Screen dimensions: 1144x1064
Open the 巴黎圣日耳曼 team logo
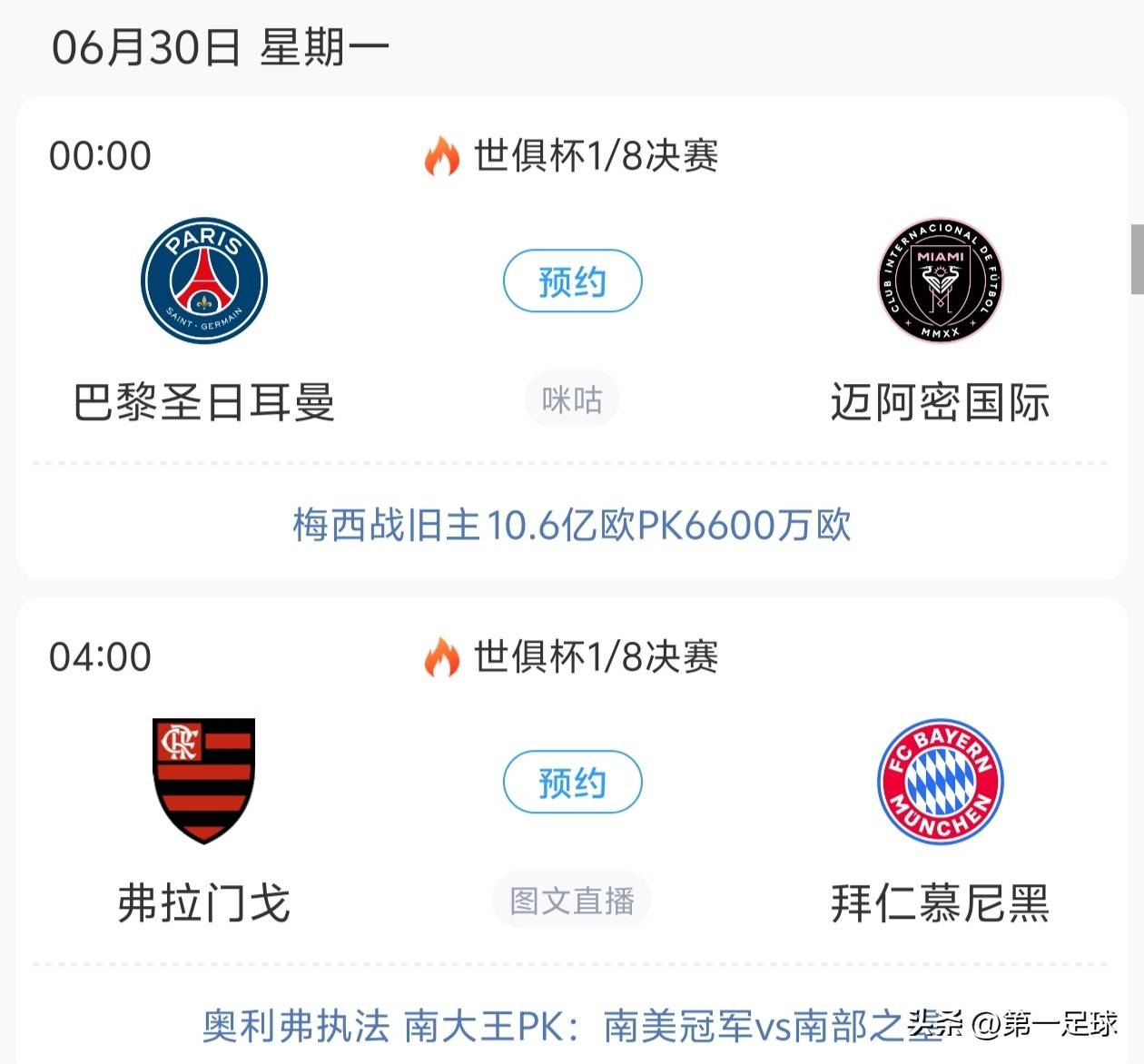204,281
